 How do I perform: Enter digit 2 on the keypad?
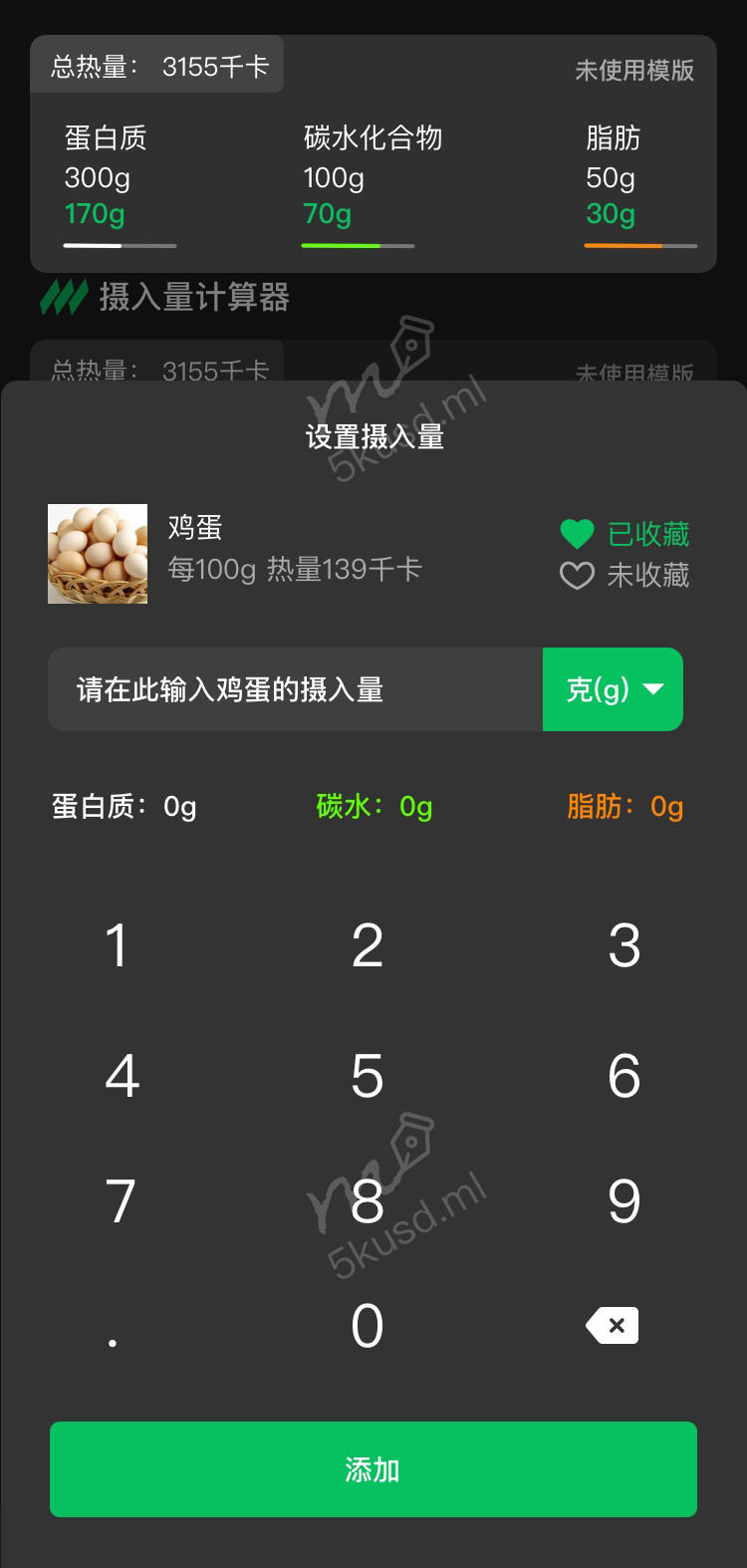coord(368,945)
